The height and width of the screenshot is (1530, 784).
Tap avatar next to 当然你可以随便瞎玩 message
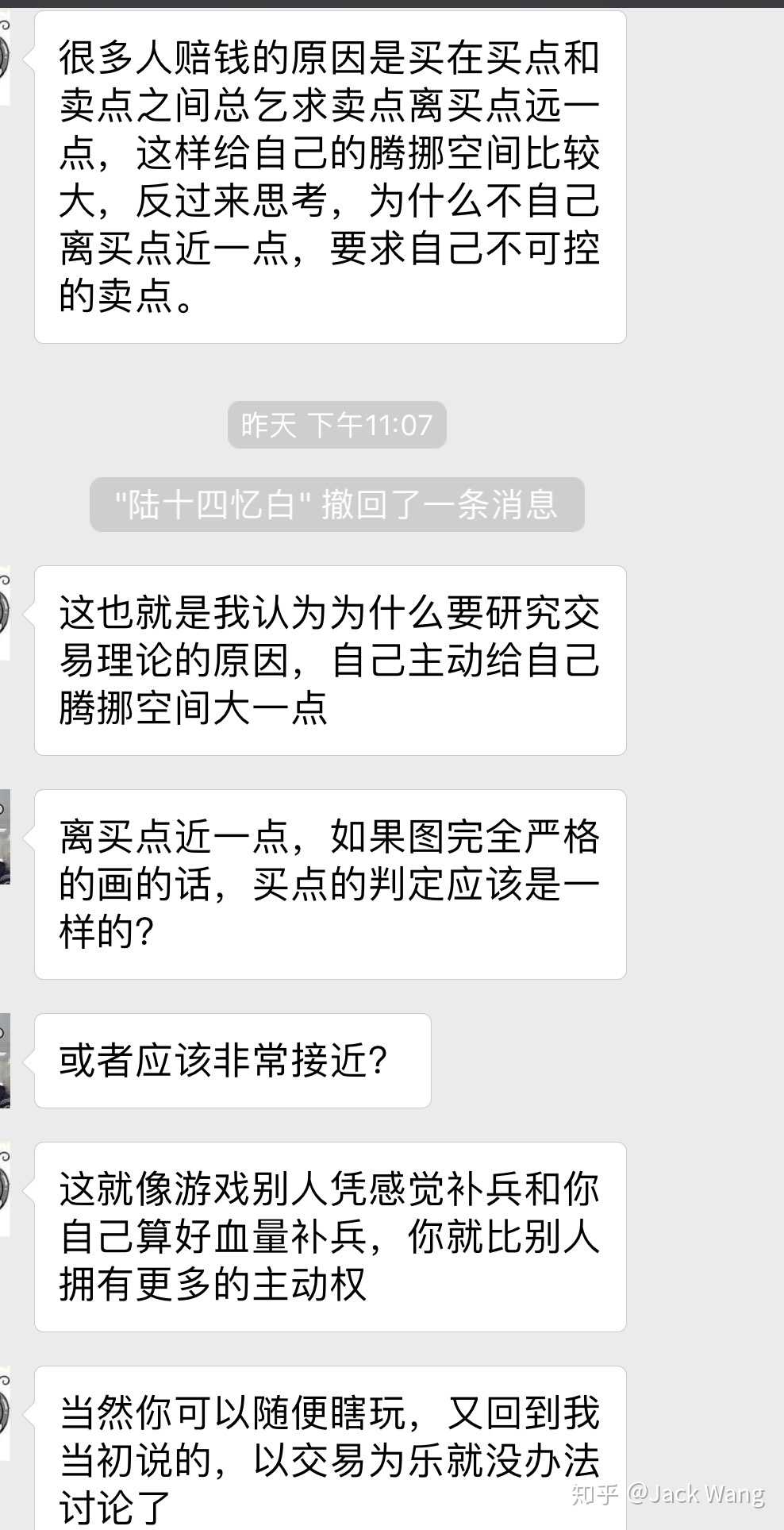coord(4,1413)
